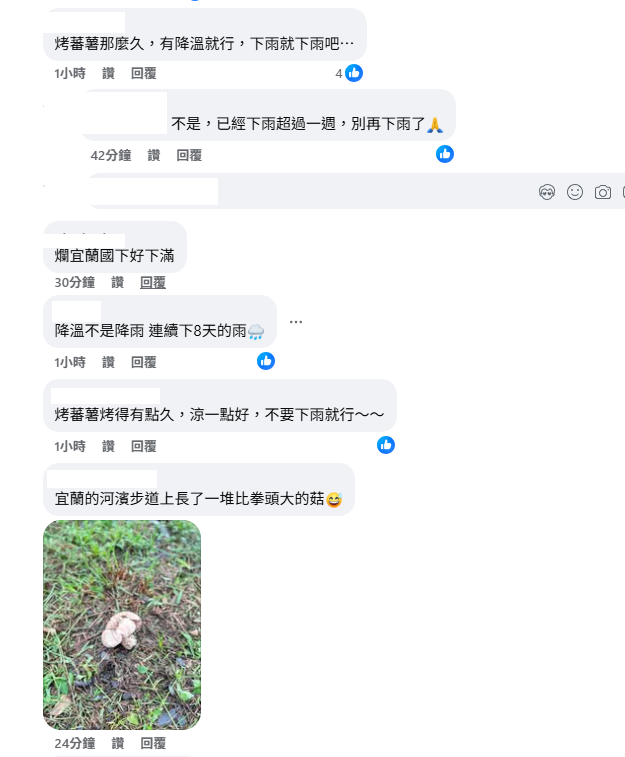This screenshot has width=625, height=757.
Task: Attach a photo with the camera icon
Action: point(603,192)
